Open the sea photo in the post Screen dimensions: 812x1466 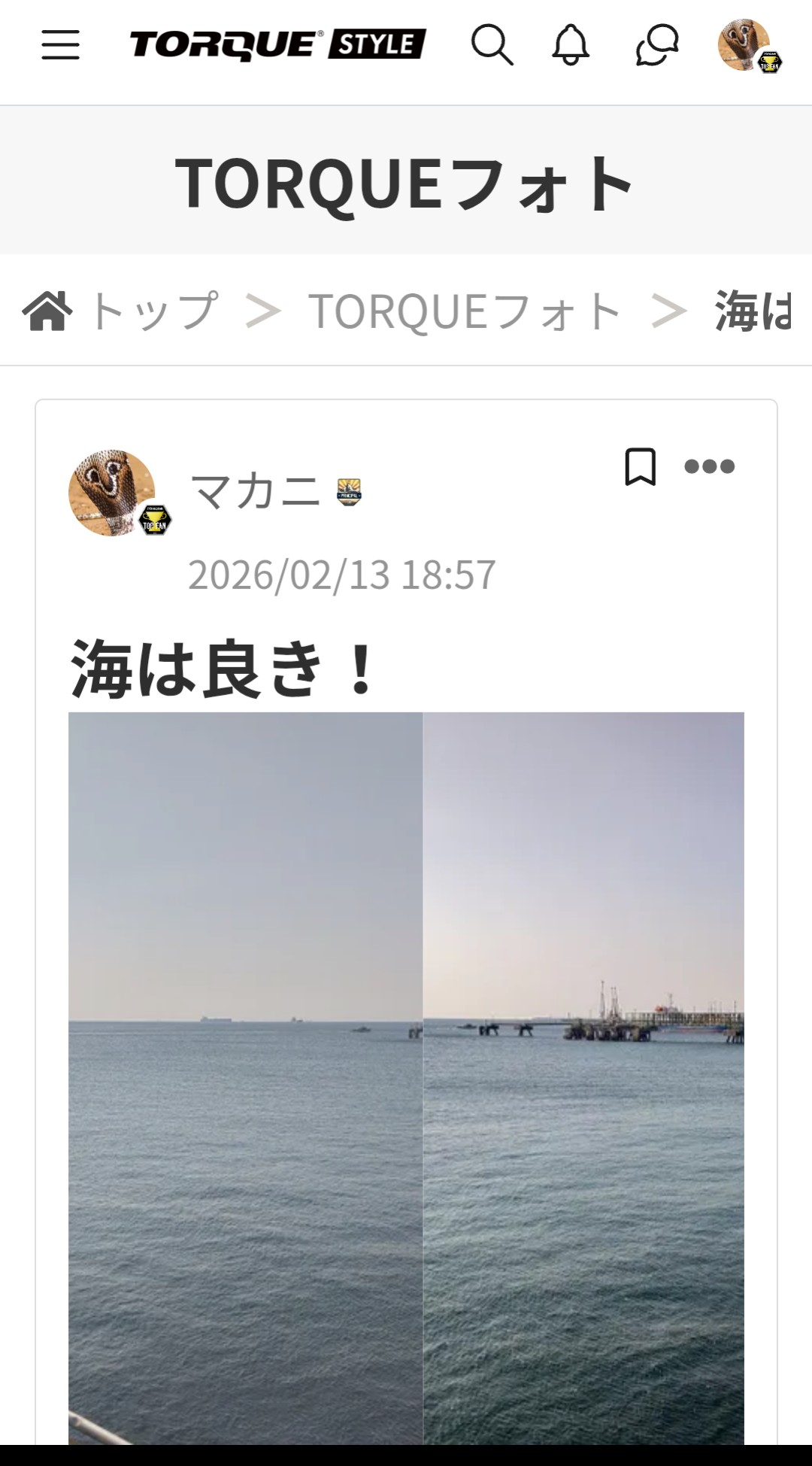[406, 1076]
